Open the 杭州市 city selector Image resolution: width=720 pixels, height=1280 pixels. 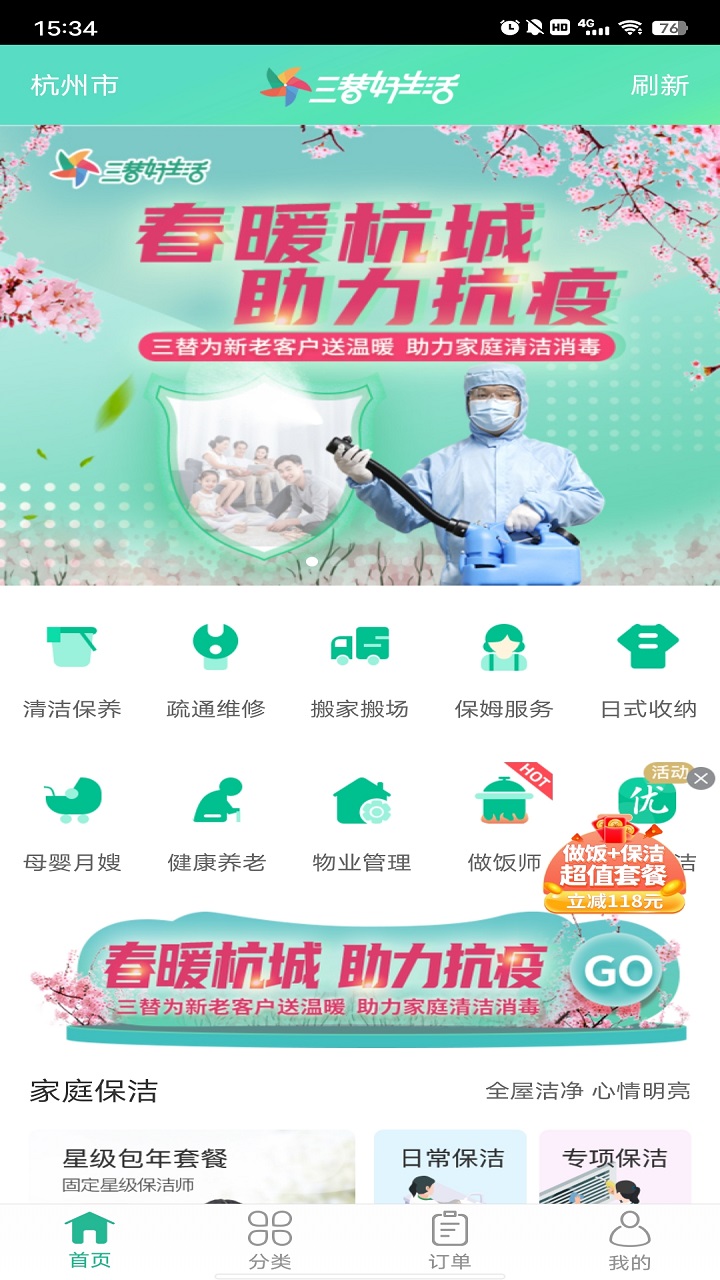(x=74, y=85)
